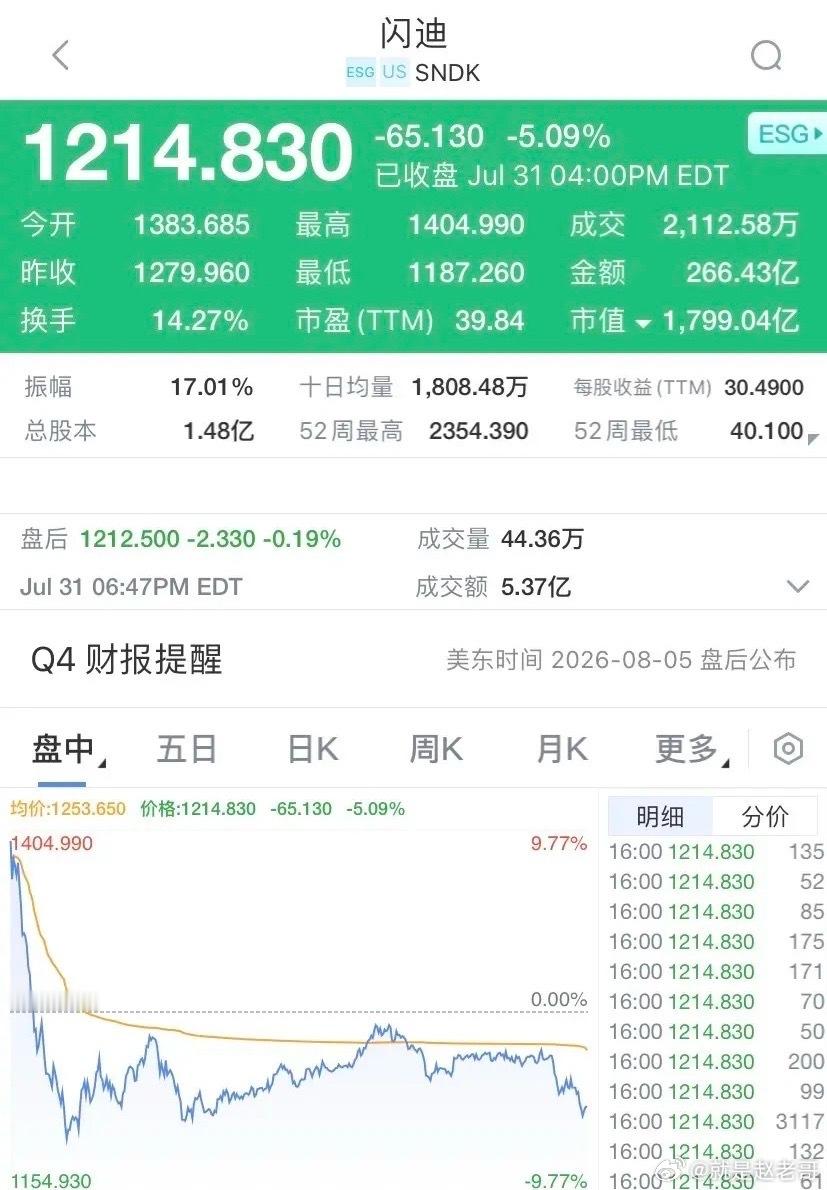Select the 盘中 chart tab
Screen dimensions: 827x1190
point(64,750)
